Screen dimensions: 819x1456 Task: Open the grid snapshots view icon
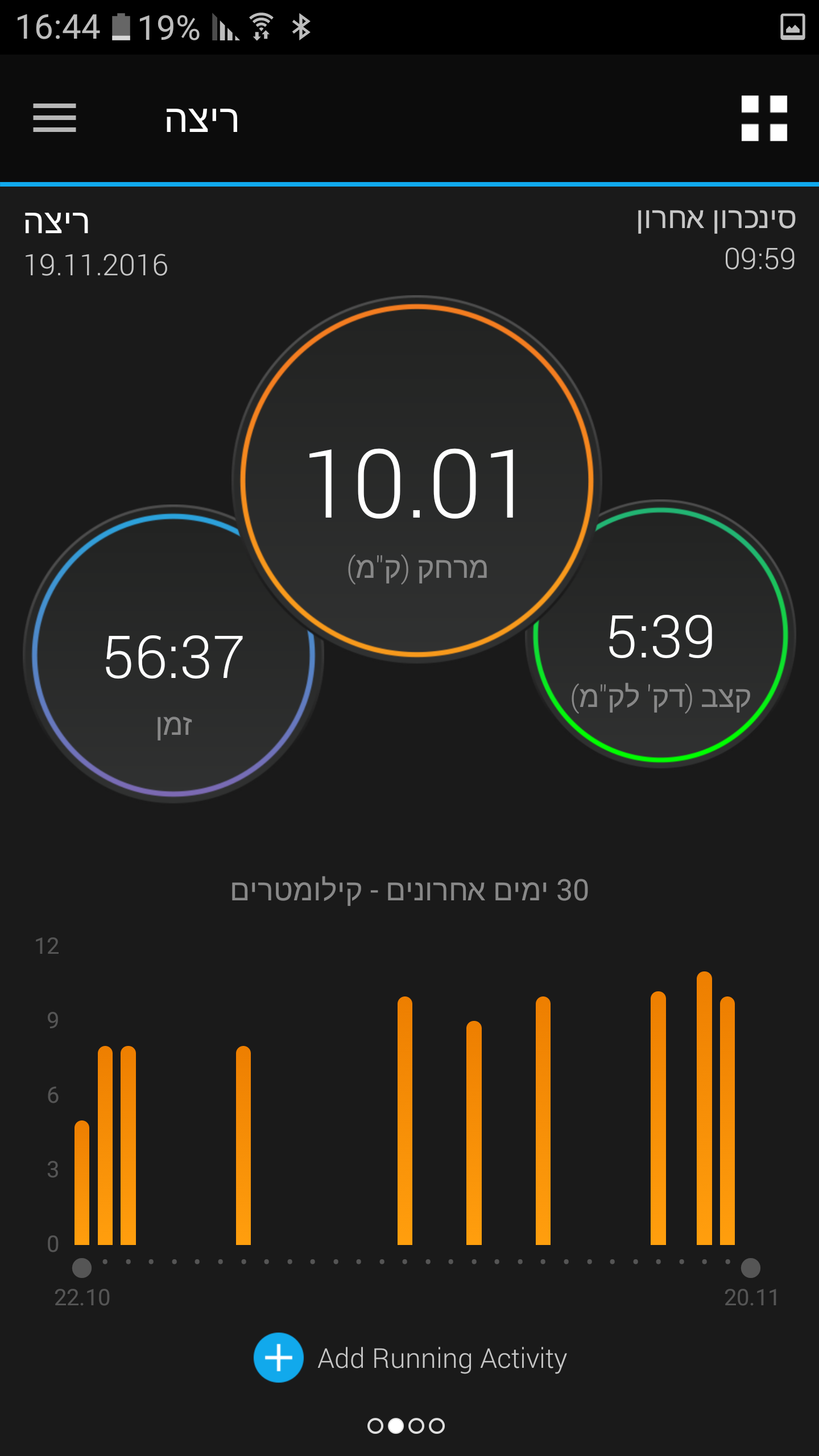point(764,118)
